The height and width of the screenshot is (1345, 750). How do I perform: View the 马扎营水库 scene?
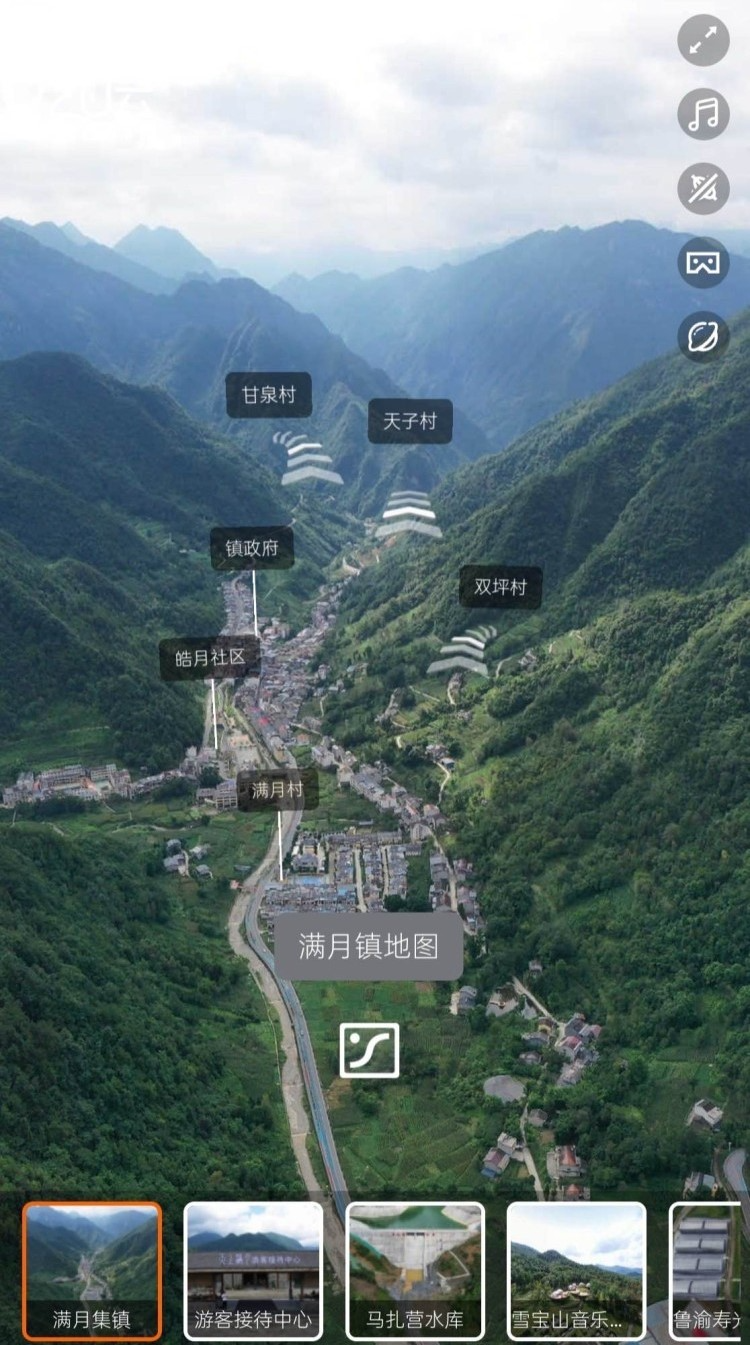(415, 1270)
